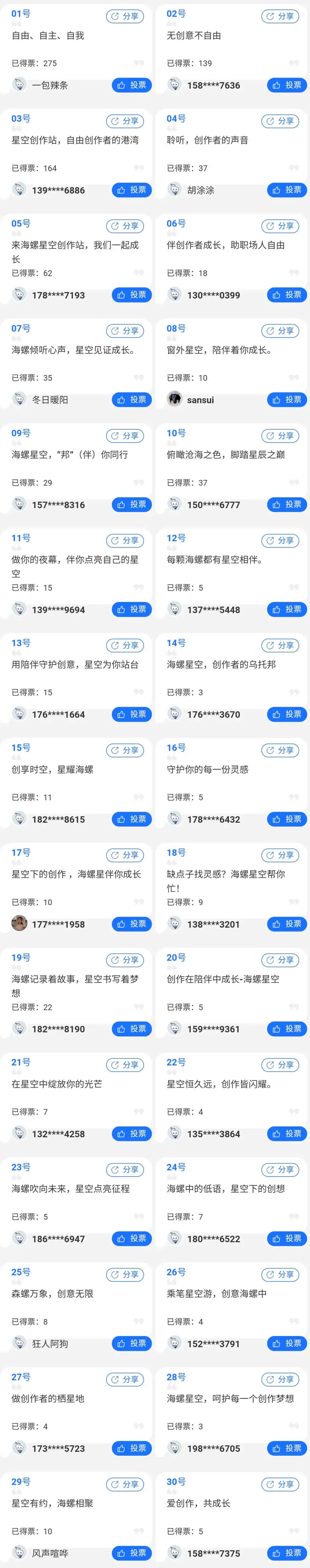Image resolution: width=310 pixels, height=1568 pixels.
Task: Vote for entry 03 by 139****6886
Action: pyautogui.click(x=131, y=190)
